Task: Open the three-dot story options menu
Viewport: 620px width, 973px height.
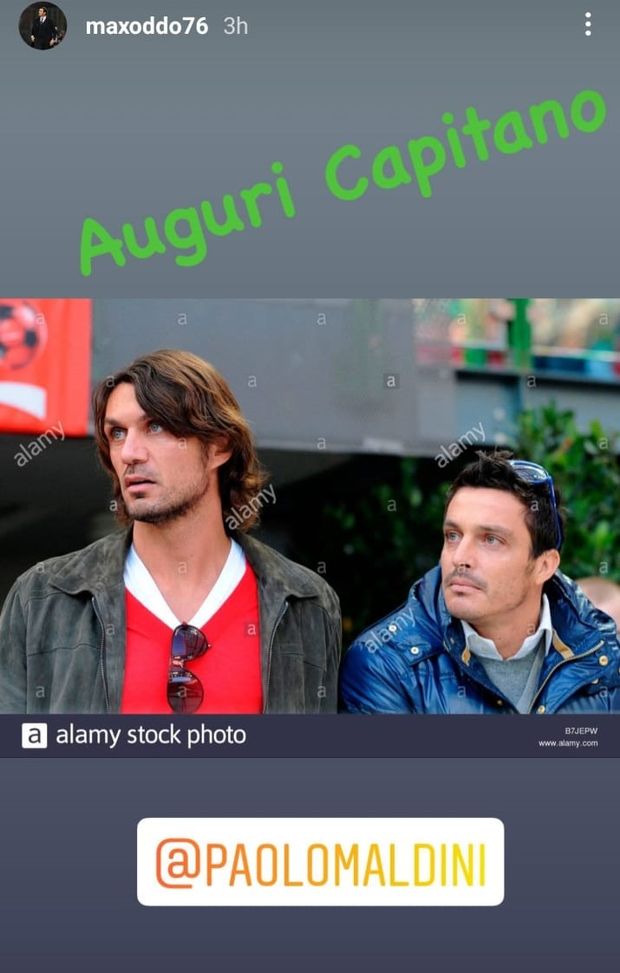Action: (x=588, y=25)
